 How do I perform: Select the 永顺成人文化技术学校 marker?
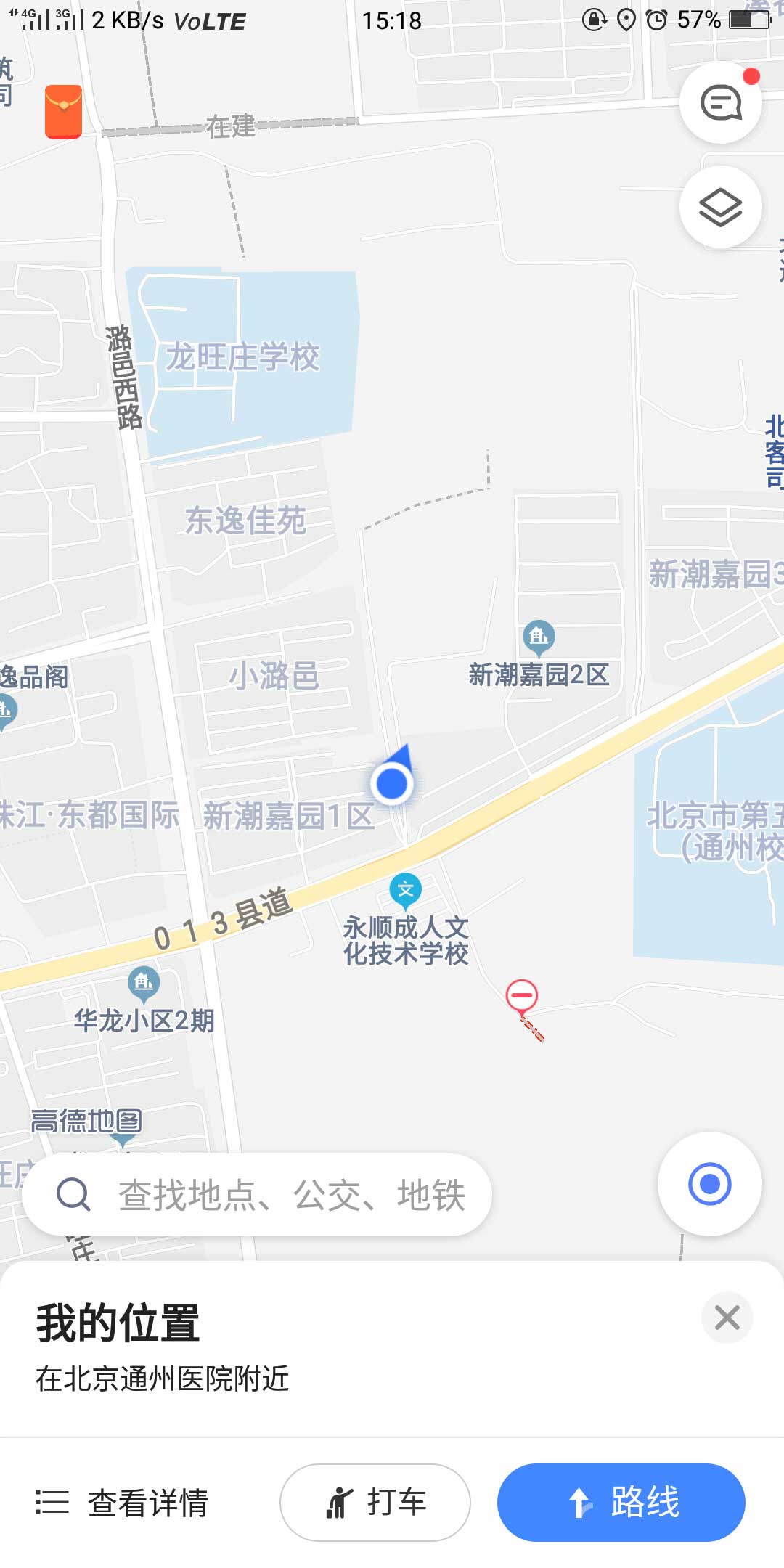[406, 890]
